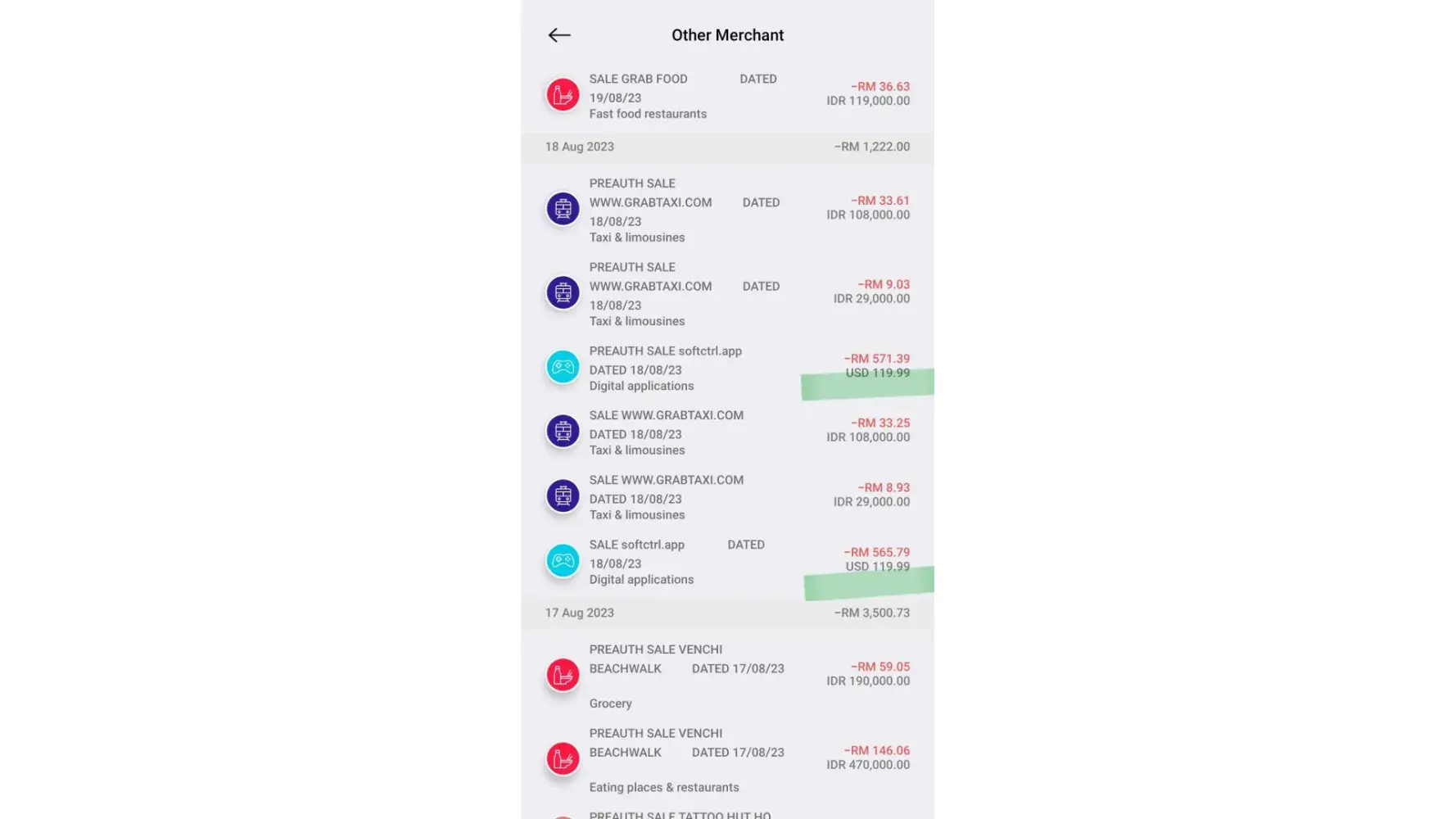View PREAUTH SALE GRABTAXI RM 9.03 details
1456x819 pixels.
pos(727,293)
